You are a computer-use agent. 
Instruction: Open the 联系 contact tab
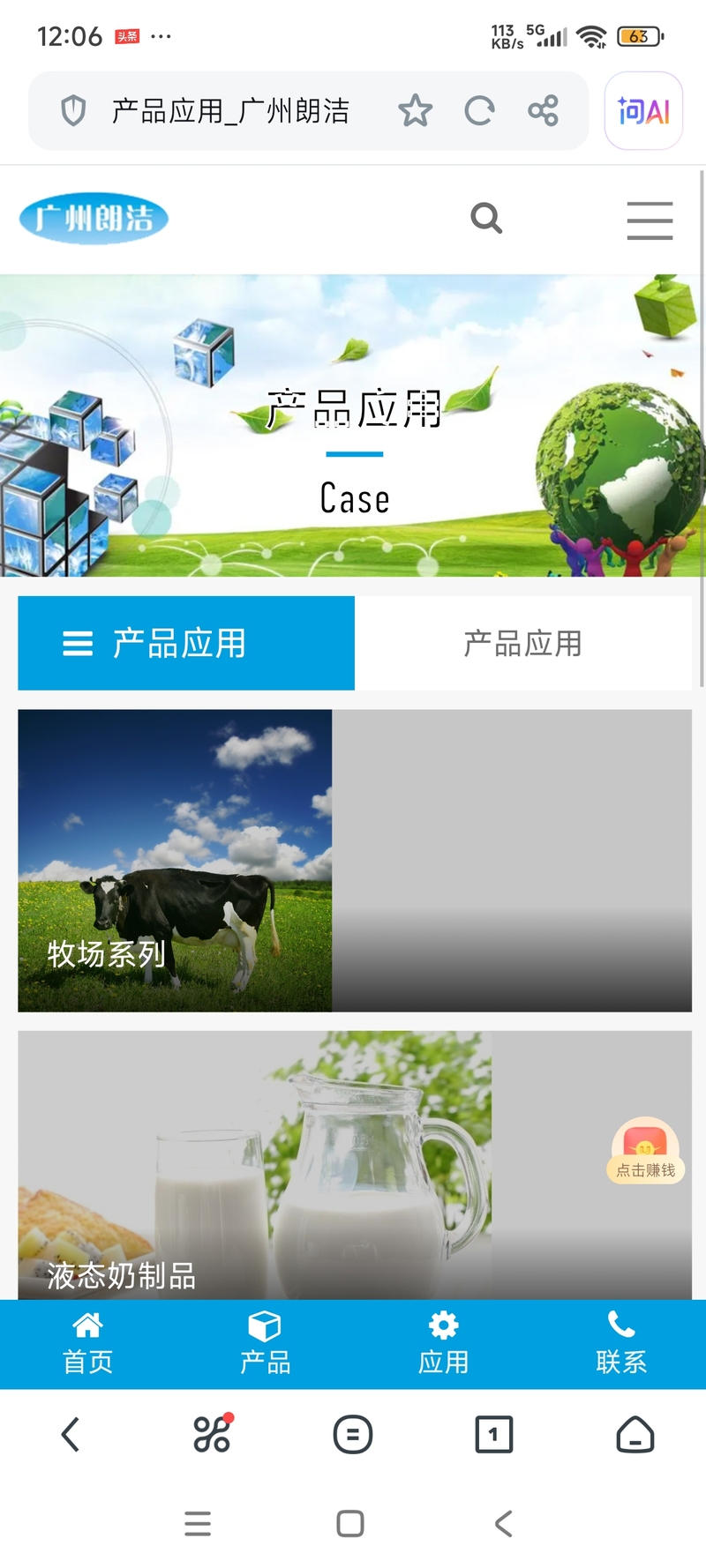click(x=621, y=1343)
